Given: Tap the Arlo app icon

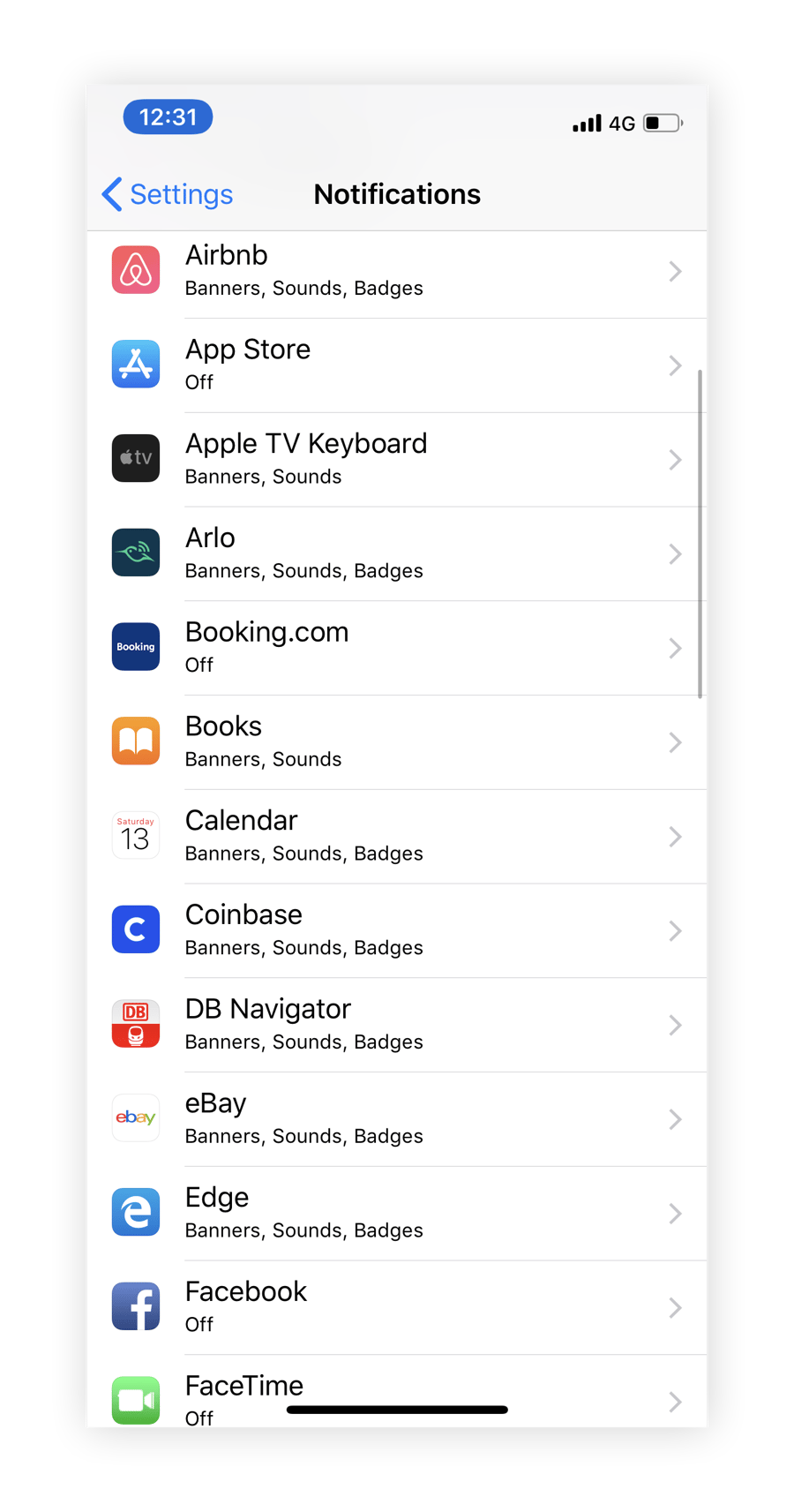Looking at the screenshot, I should (136, 553).
